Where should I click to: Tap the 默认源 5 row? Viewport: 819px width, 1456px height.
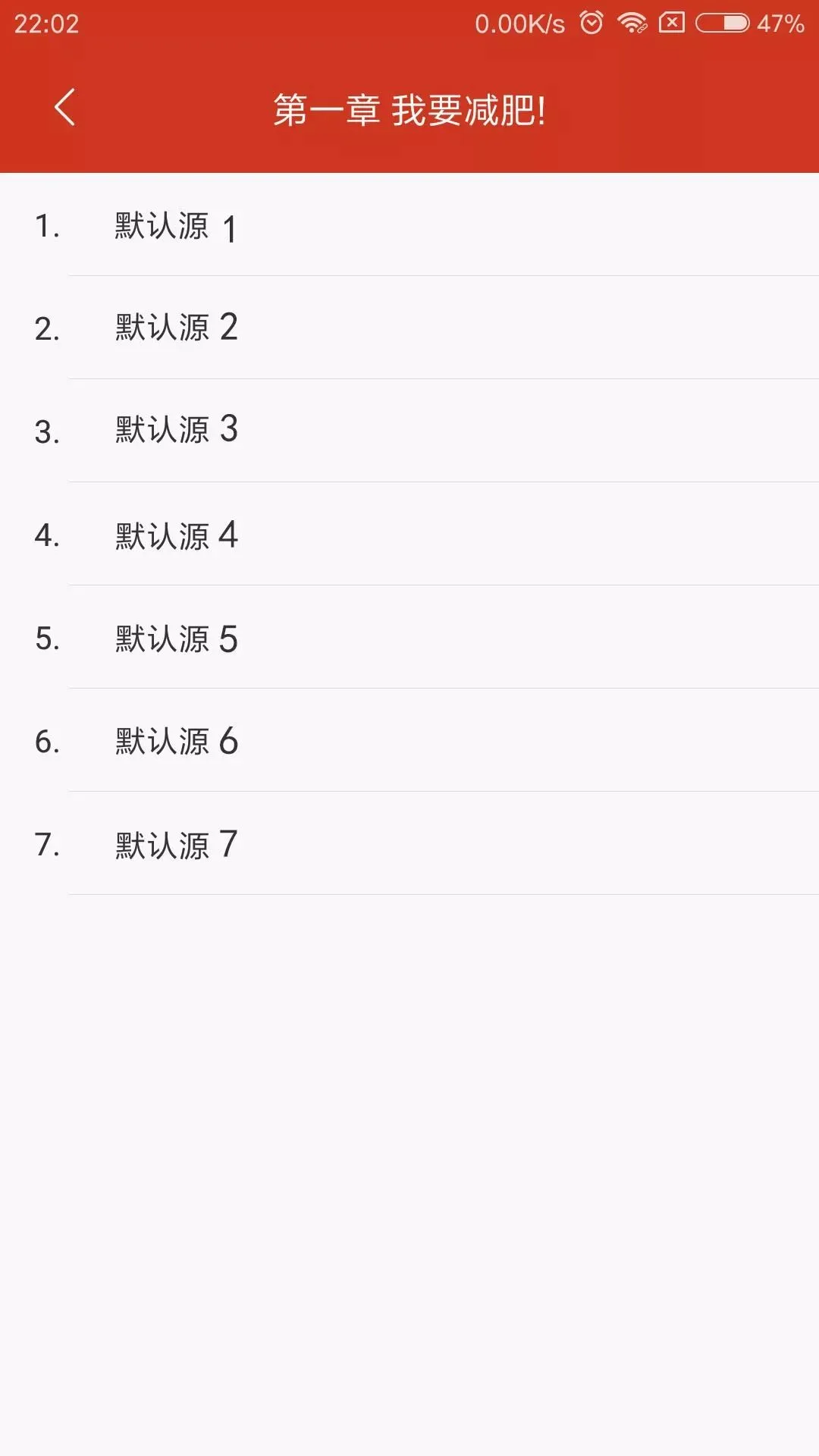409,637
